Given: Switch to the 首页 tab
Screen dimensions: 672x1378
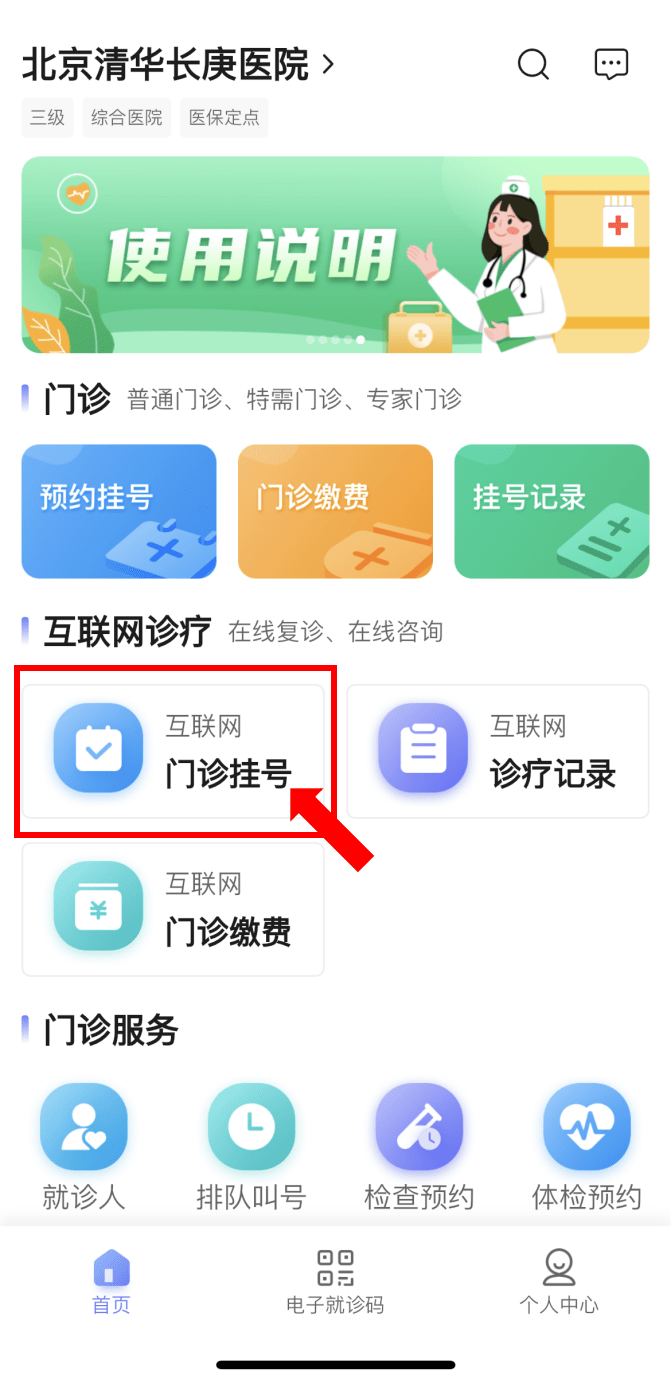Looking at the screenshot, I should tap(111, 1283).
